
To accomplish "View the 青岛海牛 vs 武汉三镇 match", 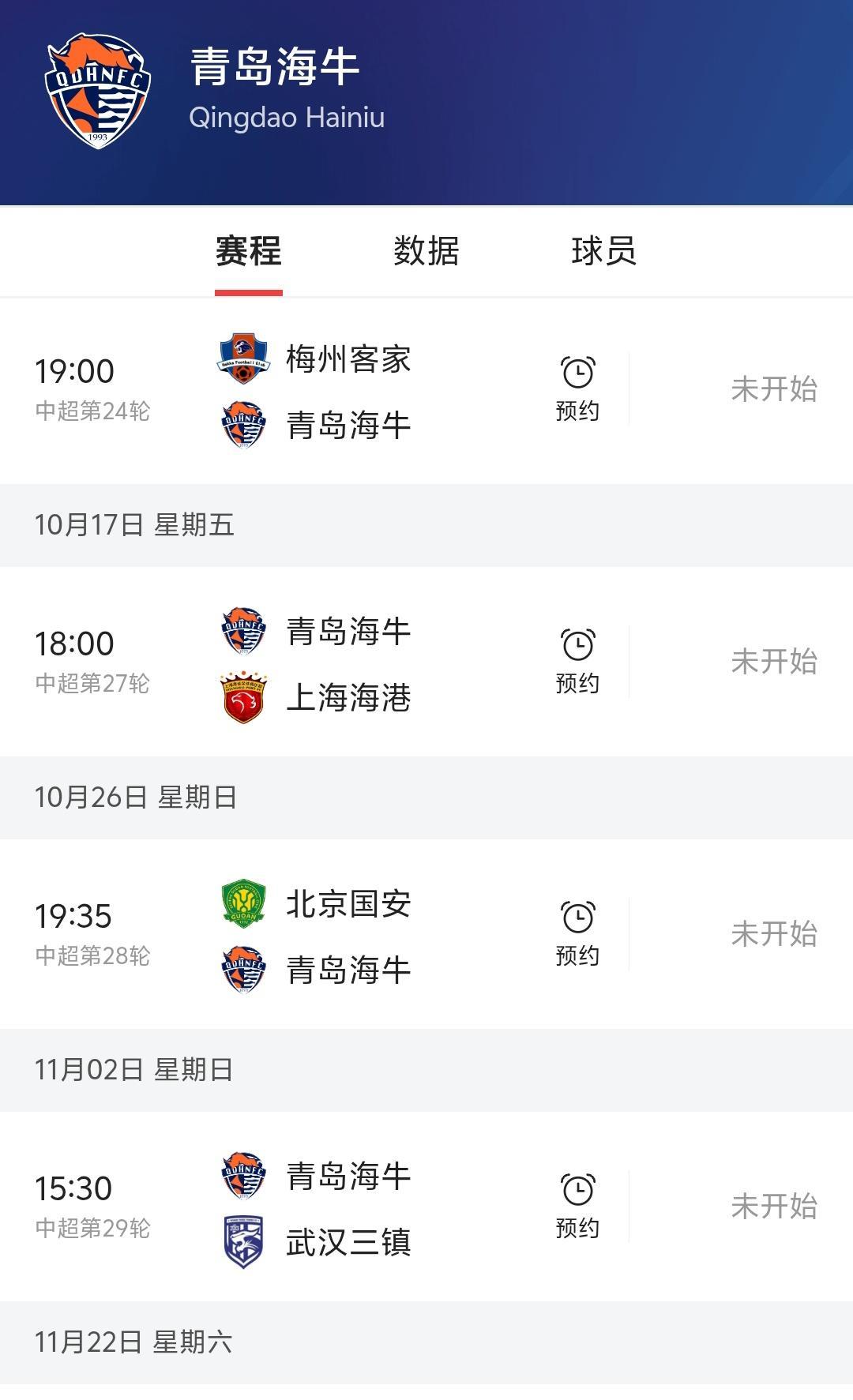I will 348,1209.
